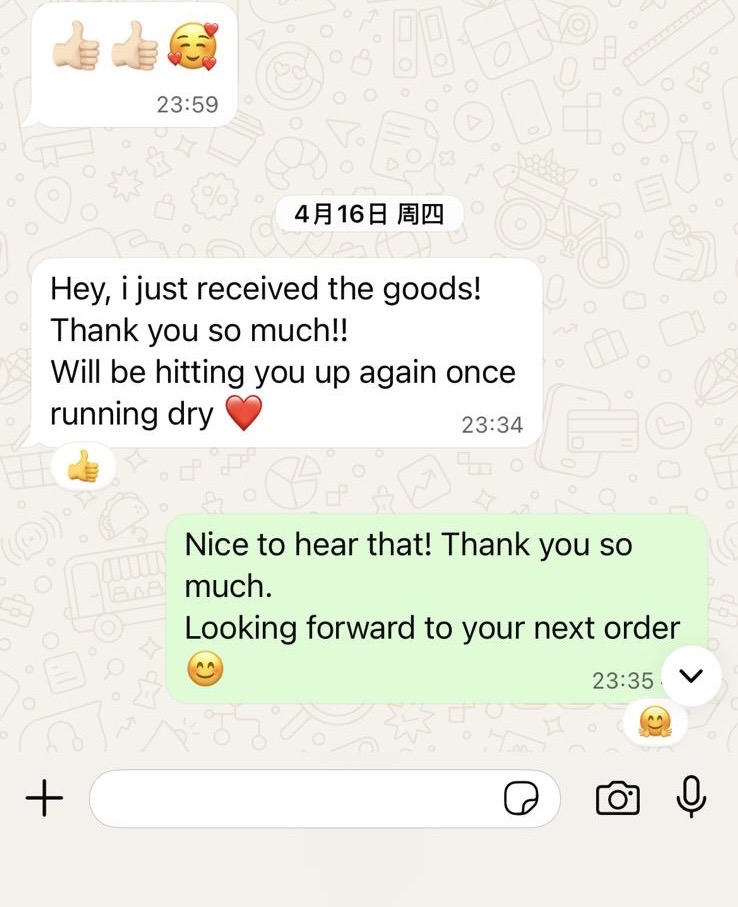
Task: View thumbs-up reaction on received goods message
Action: (84, 466)
